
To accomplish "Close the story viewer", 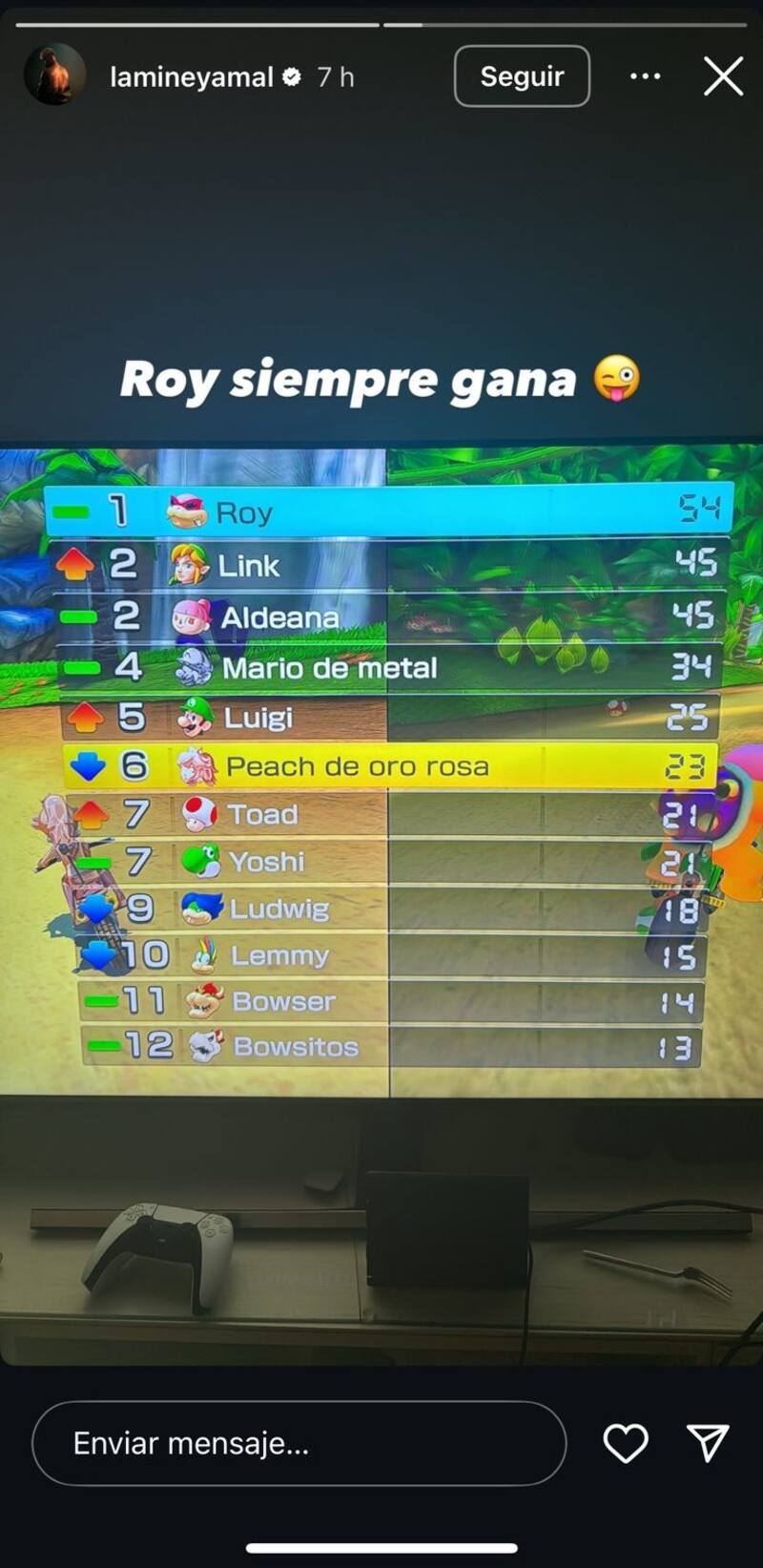I will [723, 76].
